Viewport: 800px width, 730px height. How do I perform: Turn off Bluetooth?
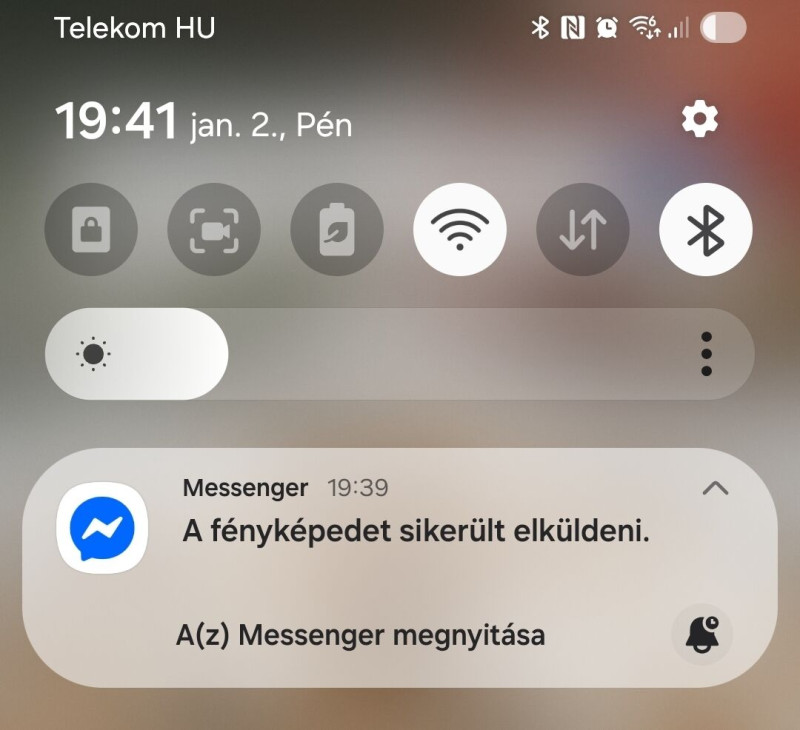point(706,229)
